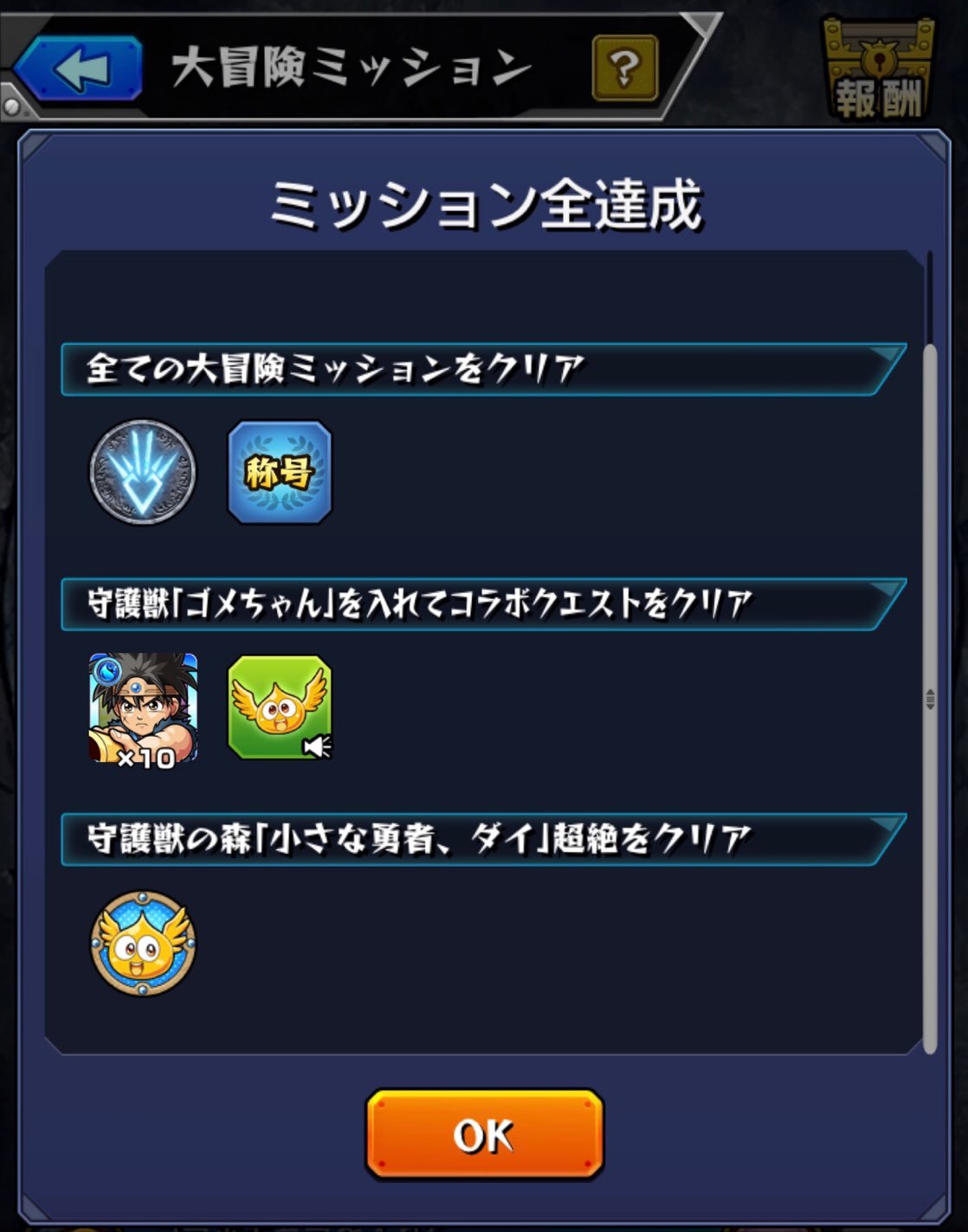Click the blue 称号 title badge reward
968x1232 pixels.
(x=279, y=472)
